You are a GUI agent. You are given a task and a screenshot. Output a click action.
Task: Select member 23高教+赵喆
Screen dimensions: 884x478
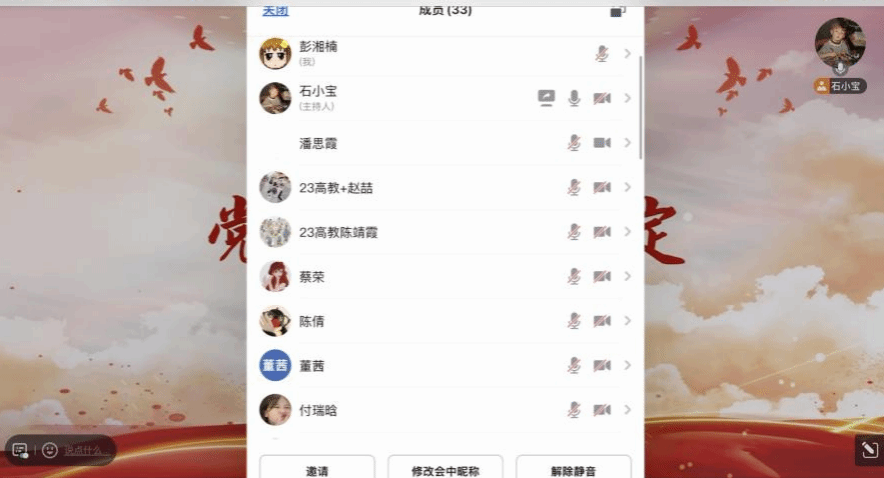[420, 187]
